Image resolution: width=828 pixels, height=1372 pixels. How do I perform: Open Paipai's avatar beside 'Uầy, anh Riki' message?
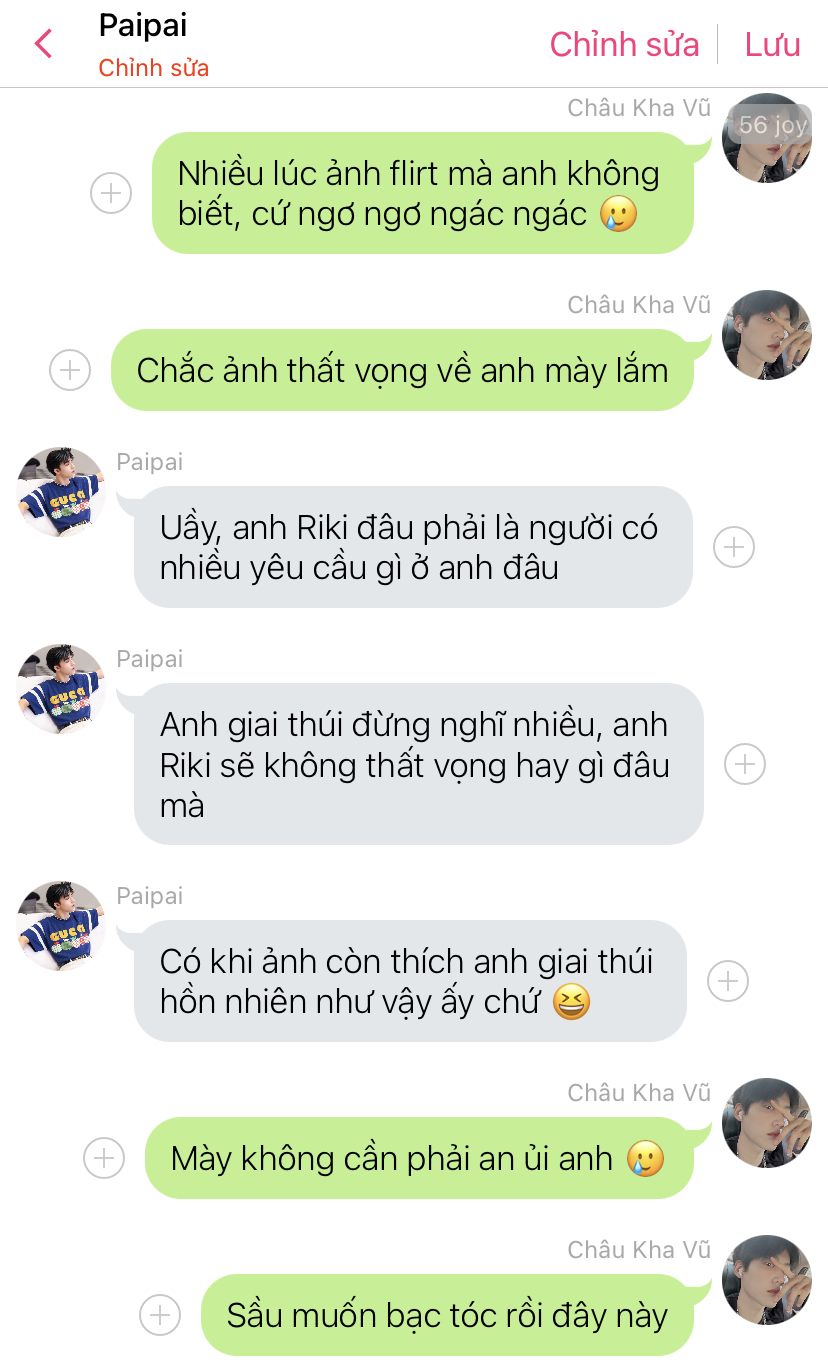point(62,492)
